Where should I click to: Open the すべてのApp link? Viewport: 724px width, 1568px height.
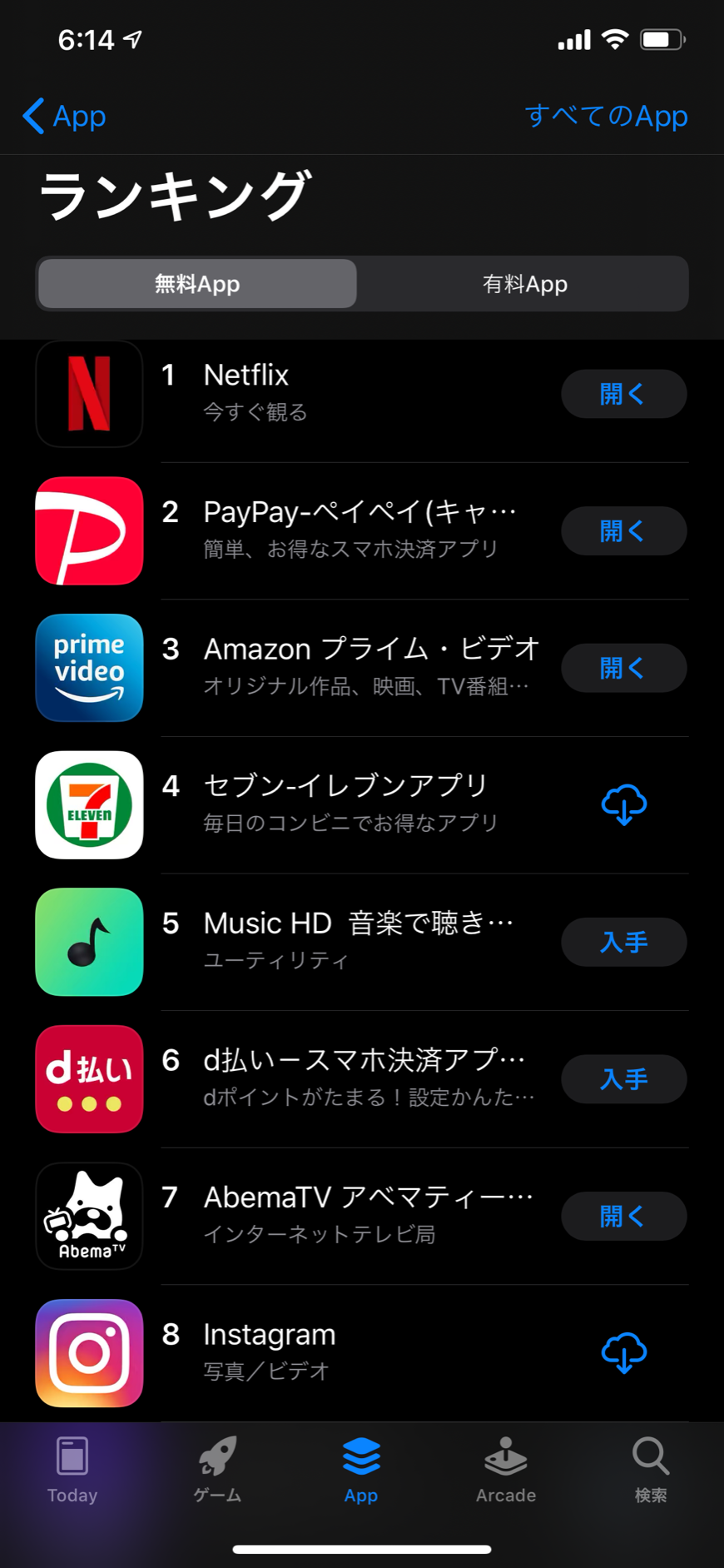(606, 116)
